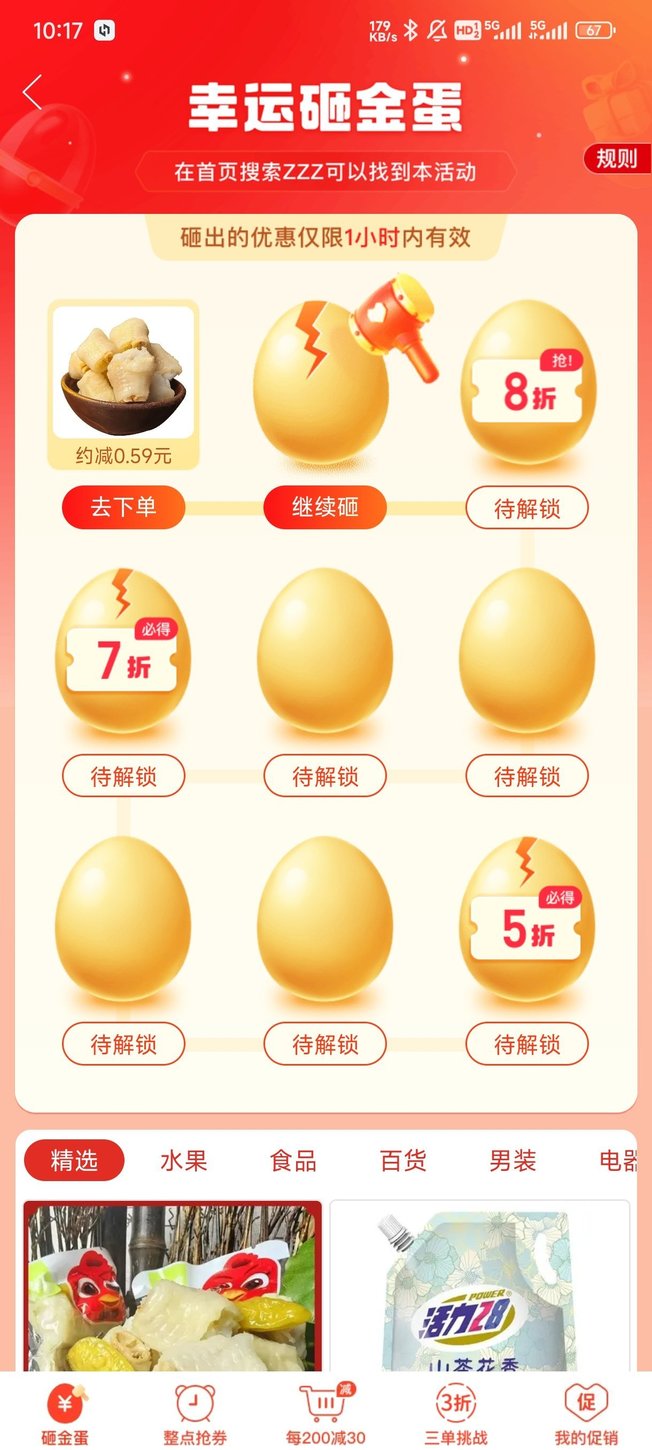This screenshot has height=1450, width=652.
Task: Switch to the 男装 category tab
Action: (x=513, y=1161)
